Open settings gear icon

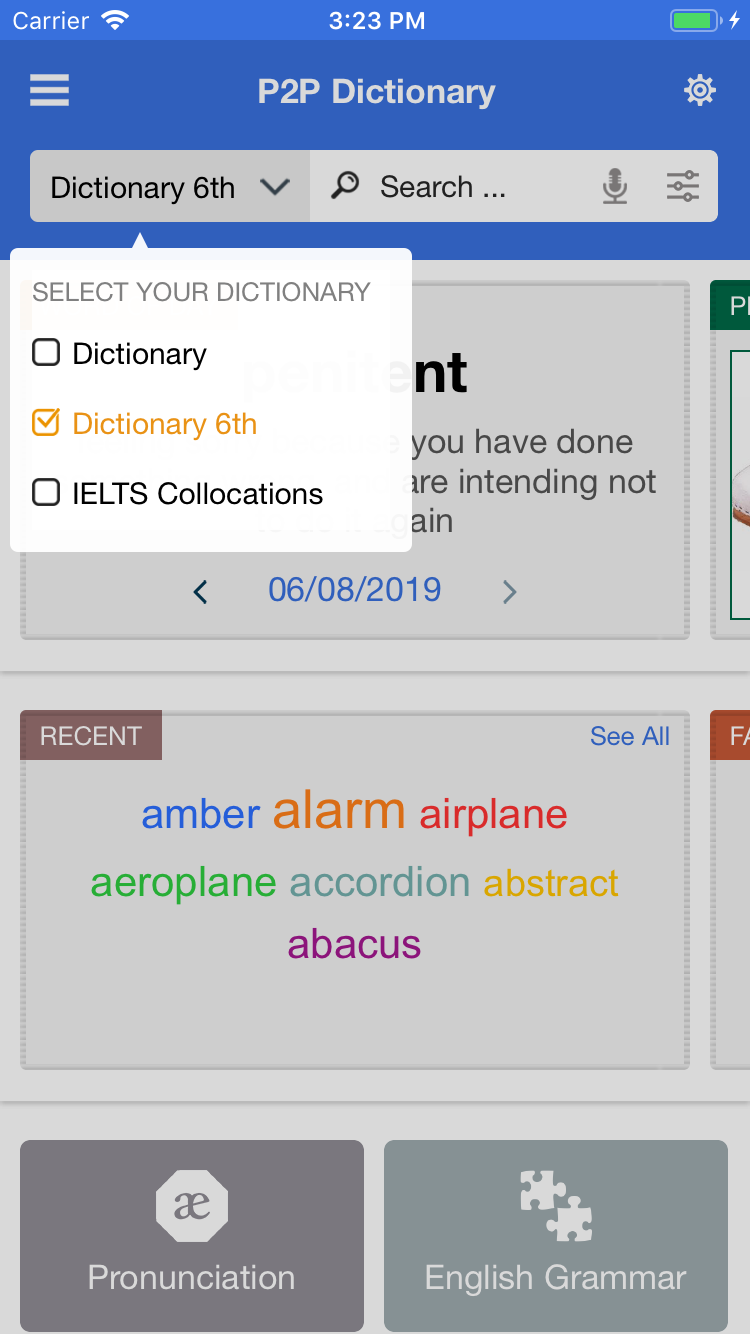(x=700, y=91)
